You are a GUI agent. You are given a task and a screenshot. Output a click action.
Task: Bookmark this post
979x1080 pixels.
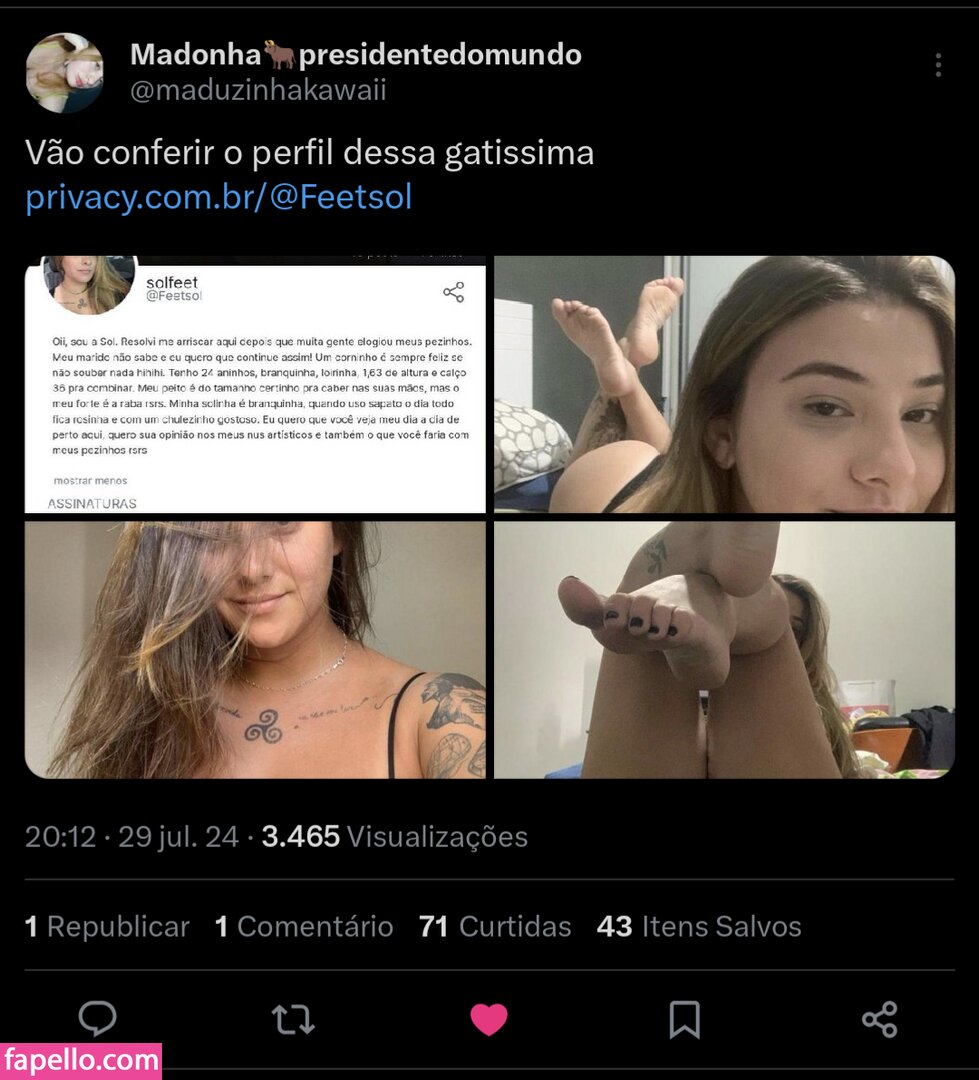tap(684, 1019)
